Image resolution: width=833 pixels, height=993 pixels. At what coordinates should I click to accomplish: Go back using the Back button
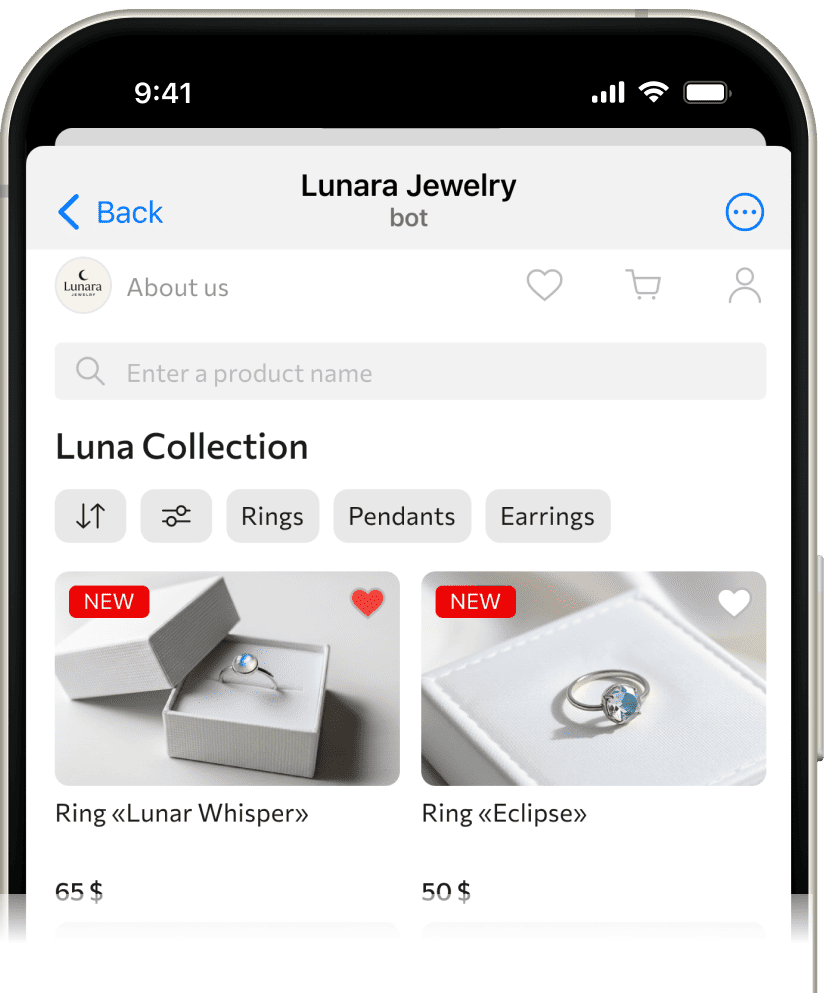[x=110, y=212]
